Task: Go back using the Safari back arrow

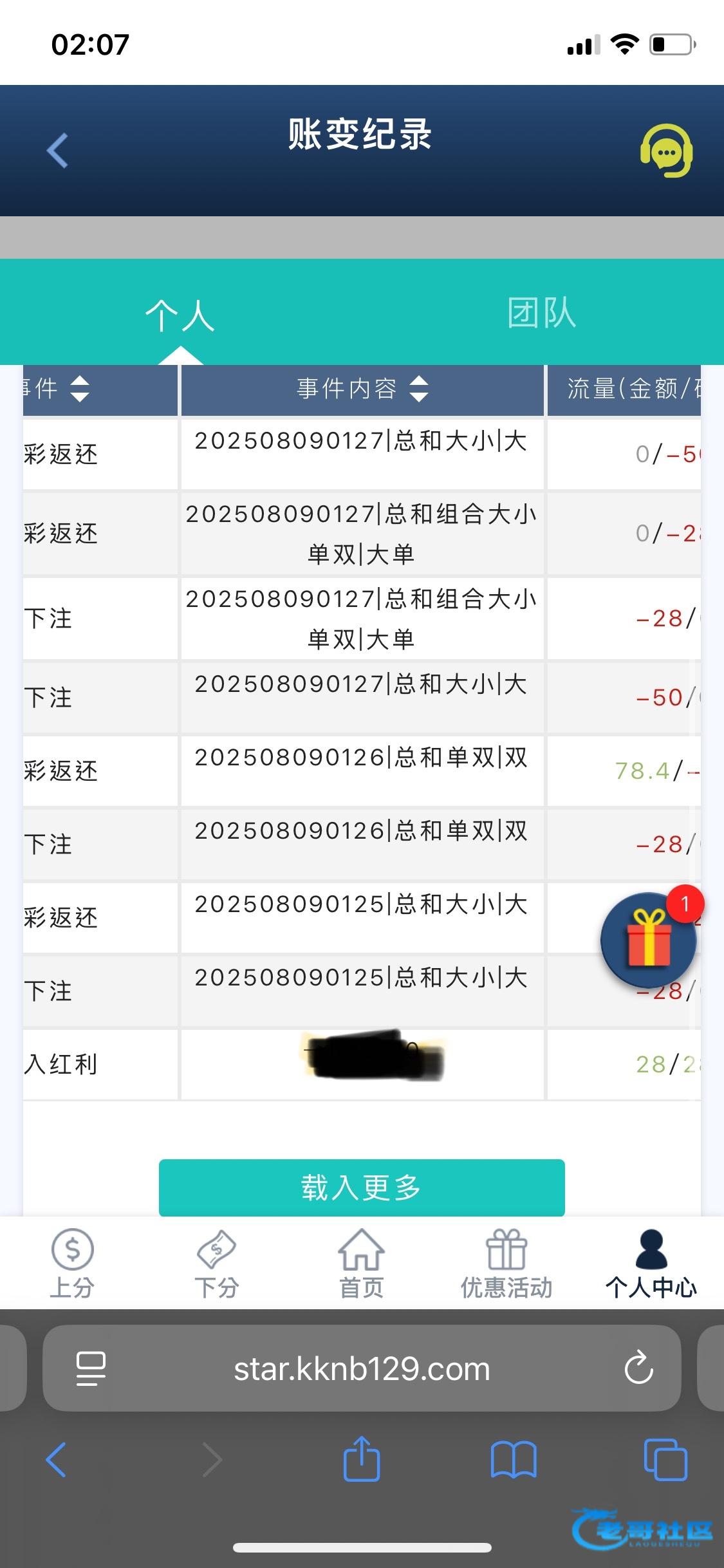Action: pos(56,1459)
